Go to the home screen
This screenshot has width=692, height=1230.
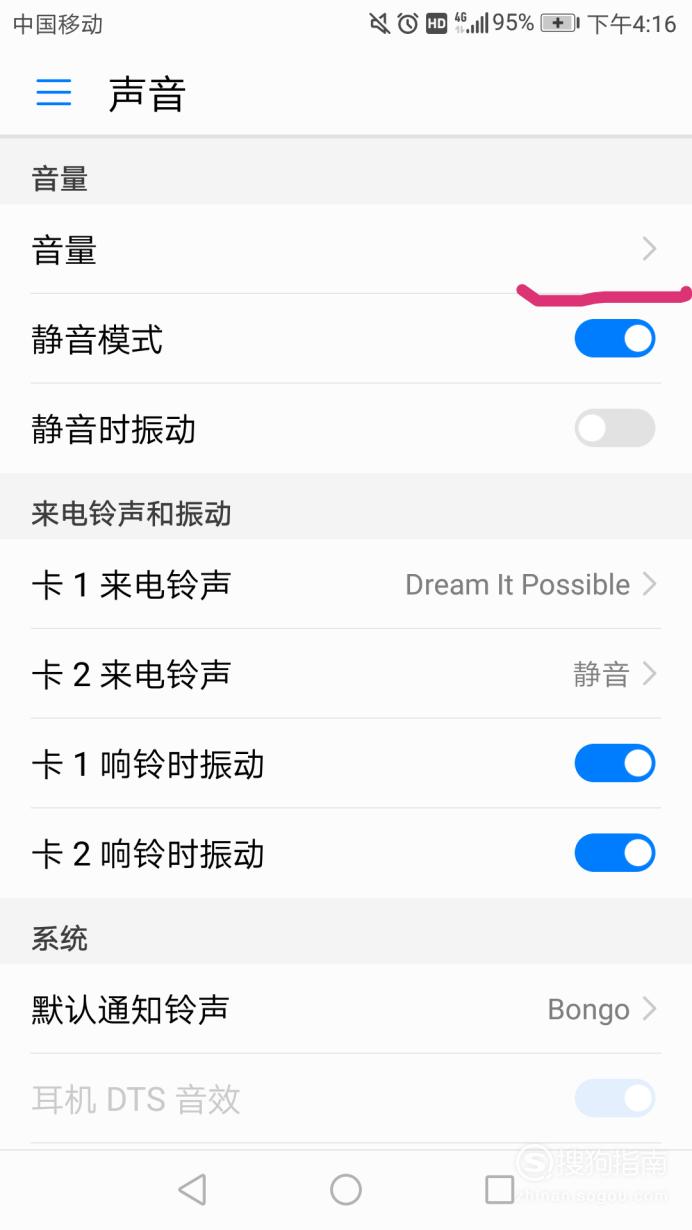(346, 1189)
